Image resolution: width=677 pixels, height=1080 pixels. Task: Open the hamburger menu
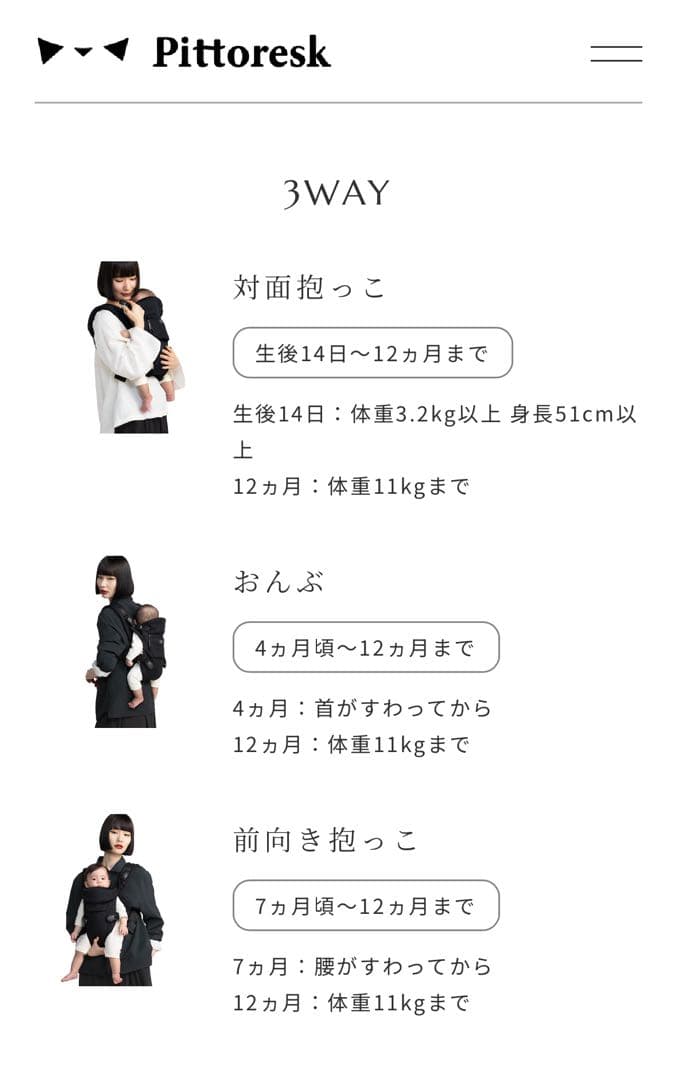coord(616,54)
